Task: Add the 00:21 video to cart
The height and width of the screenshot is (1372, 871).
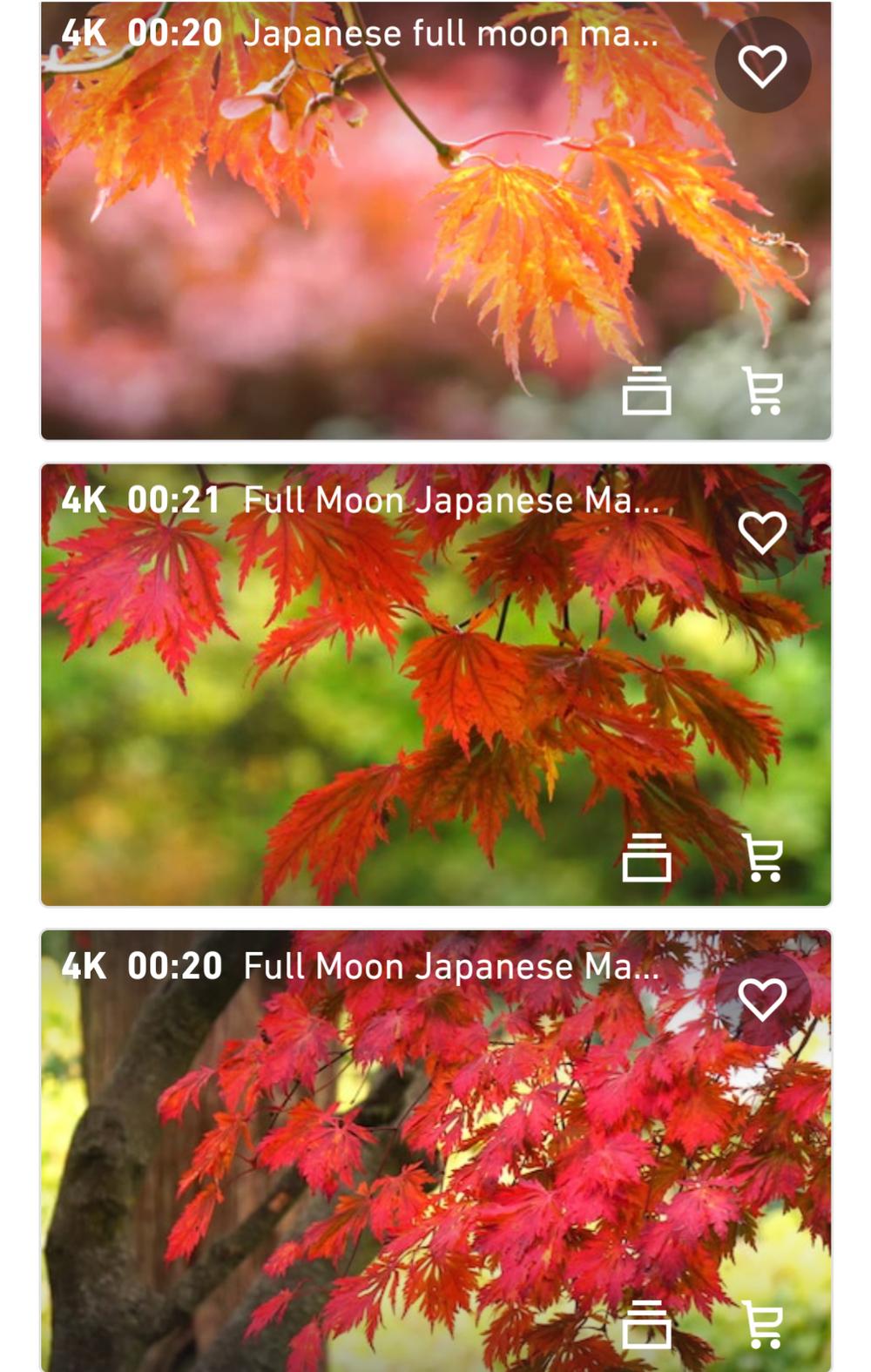Action: (x=763, y=858)
